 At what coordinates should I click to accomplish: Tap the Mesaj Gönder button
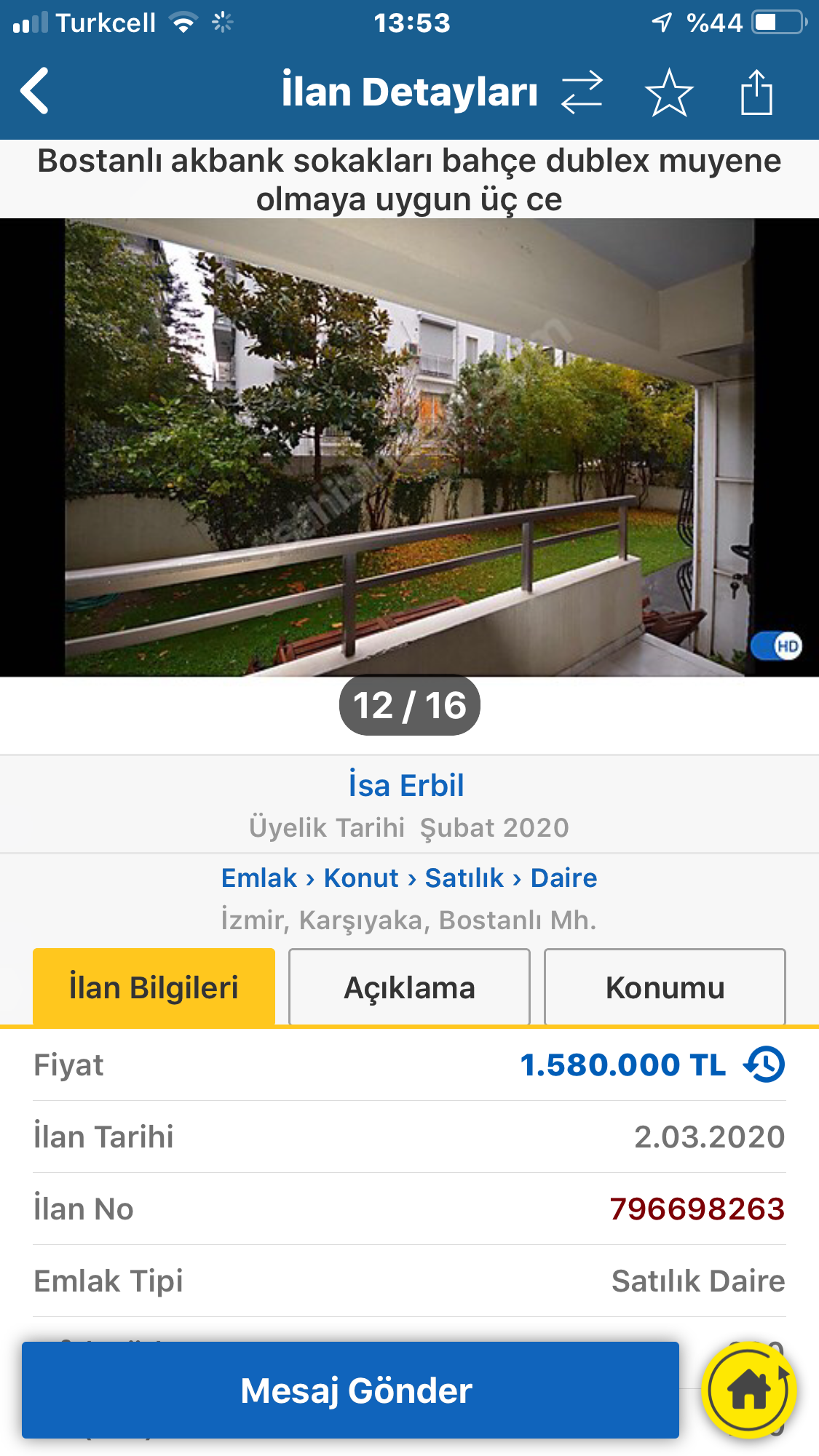point(350,1390)
